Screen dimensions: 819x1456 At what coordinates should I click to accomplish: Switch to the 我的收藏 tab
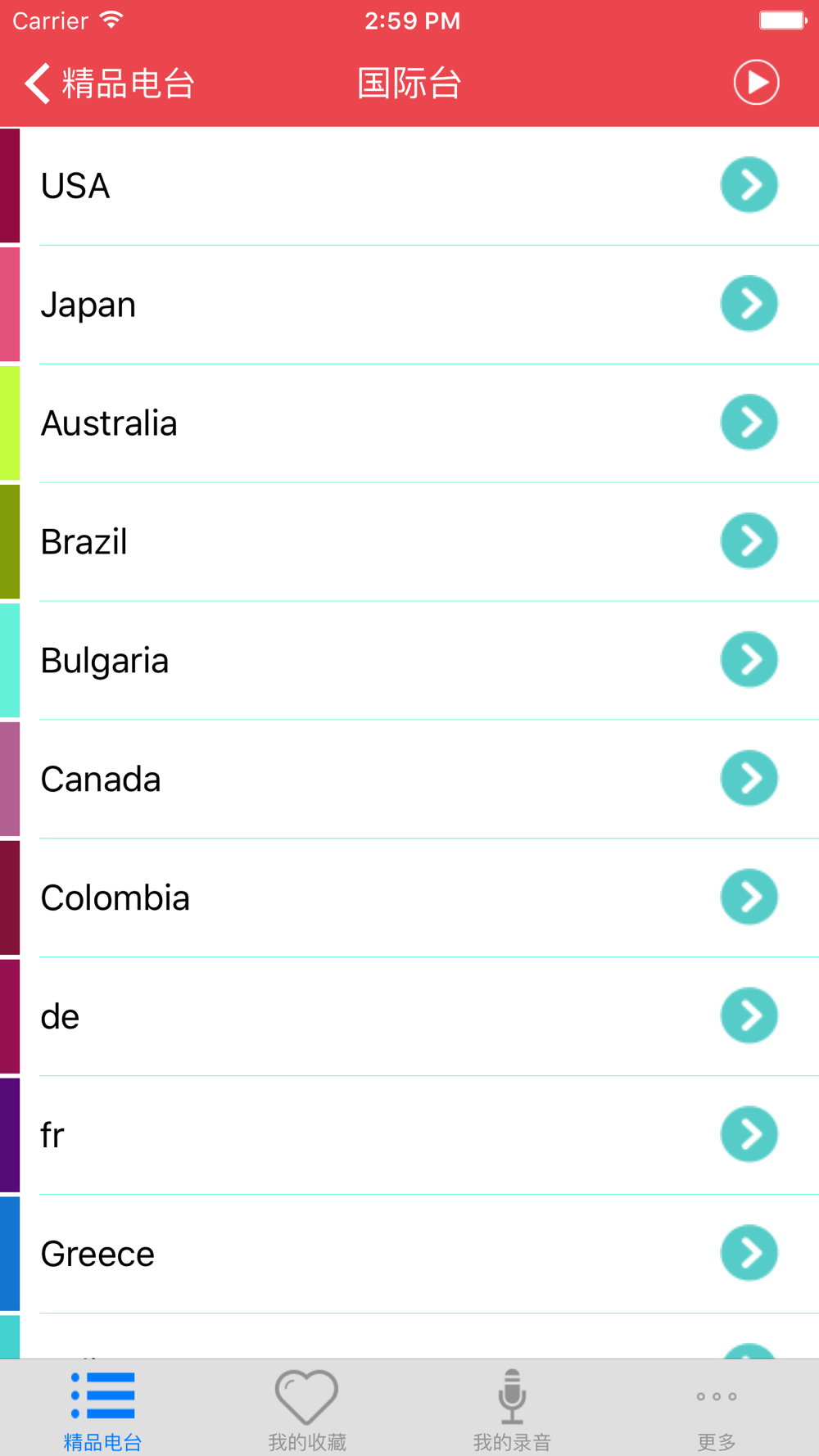307,1410
